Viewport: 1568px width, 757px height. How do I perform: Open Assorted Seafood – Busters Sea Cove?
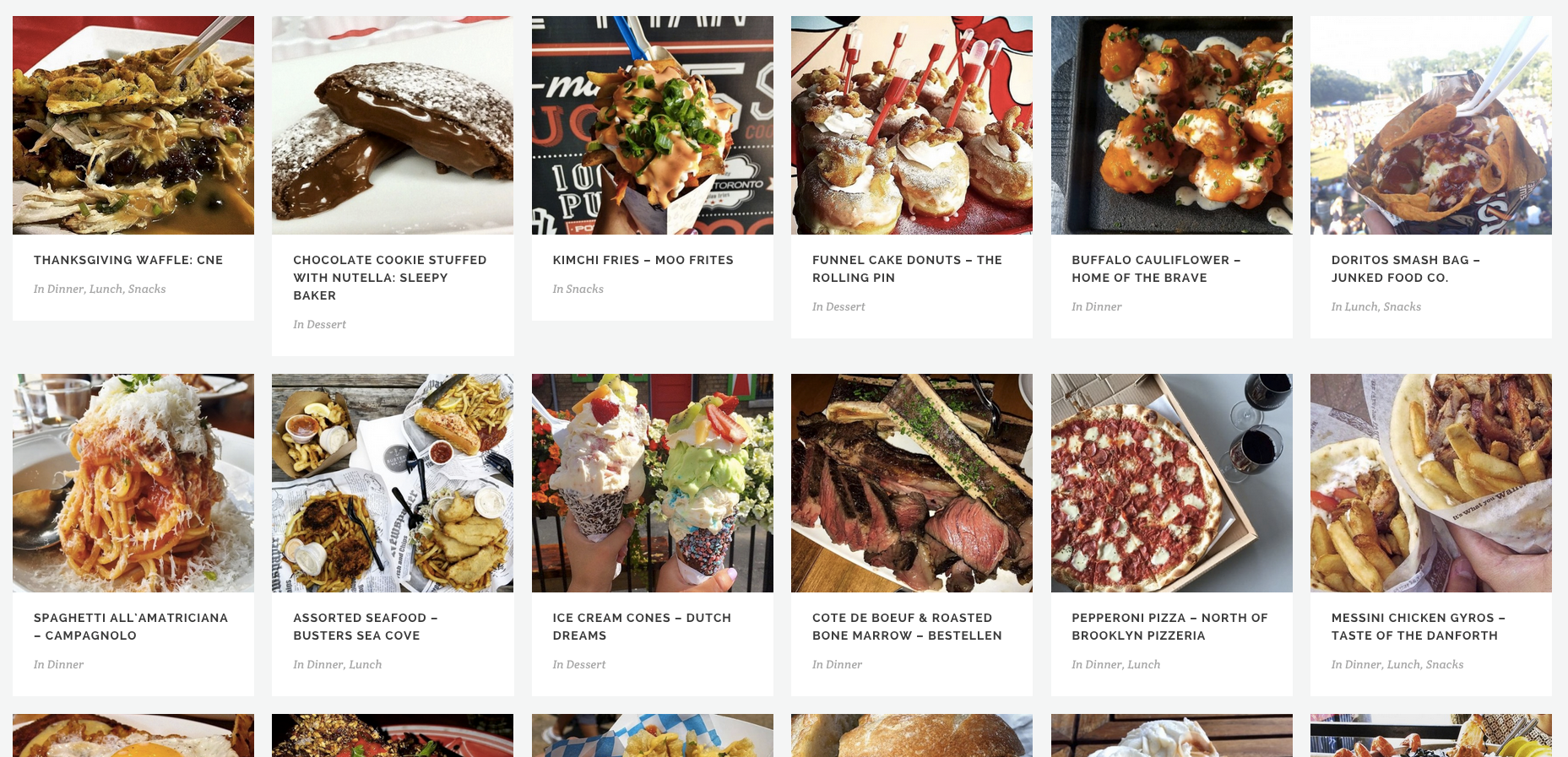point(365,626)
